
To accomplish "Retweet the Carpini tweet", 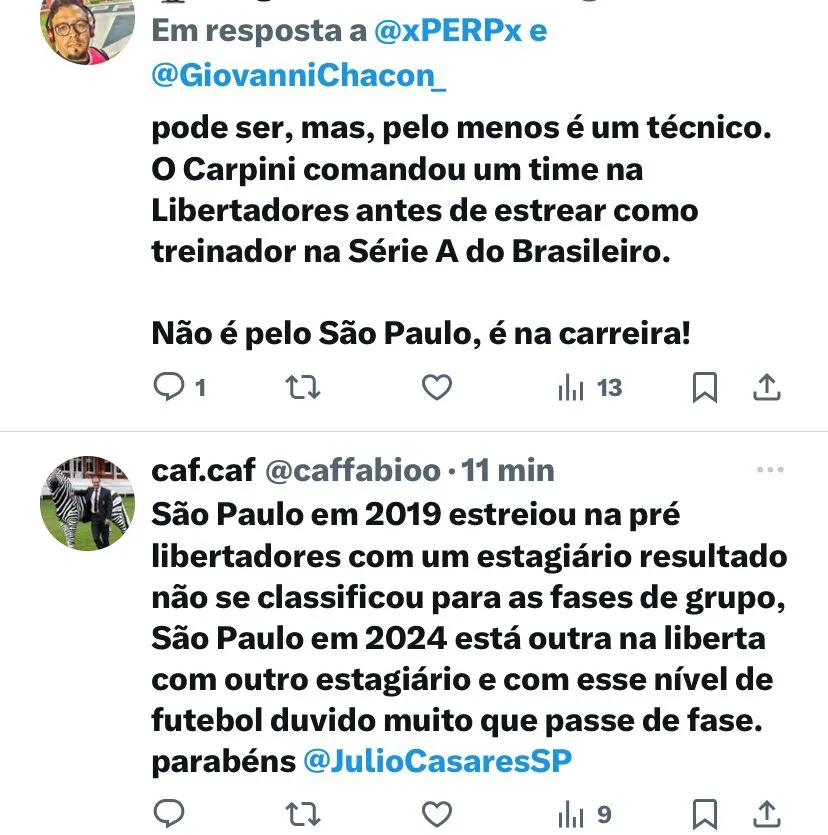I will (x=303, y=387).
